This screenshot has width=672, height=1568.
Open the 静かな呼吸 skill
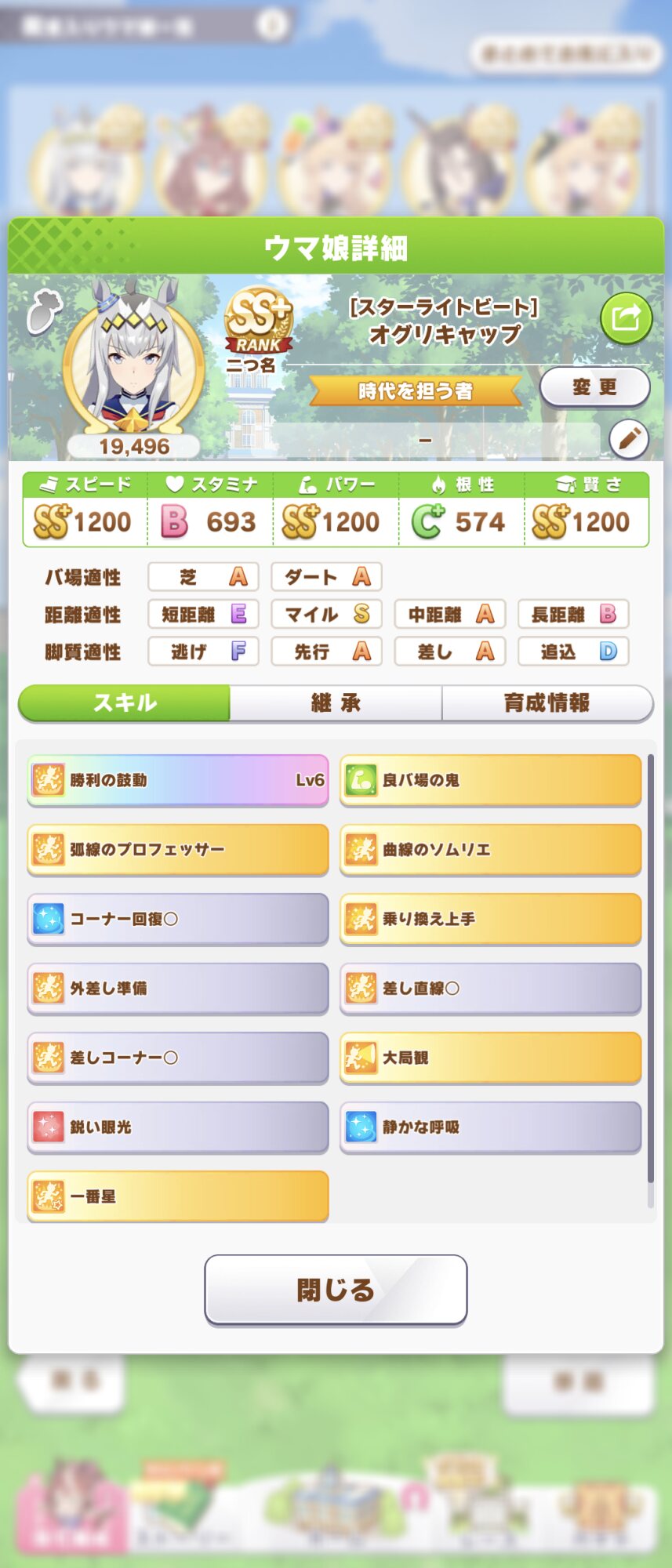(x=490, y=1127)
